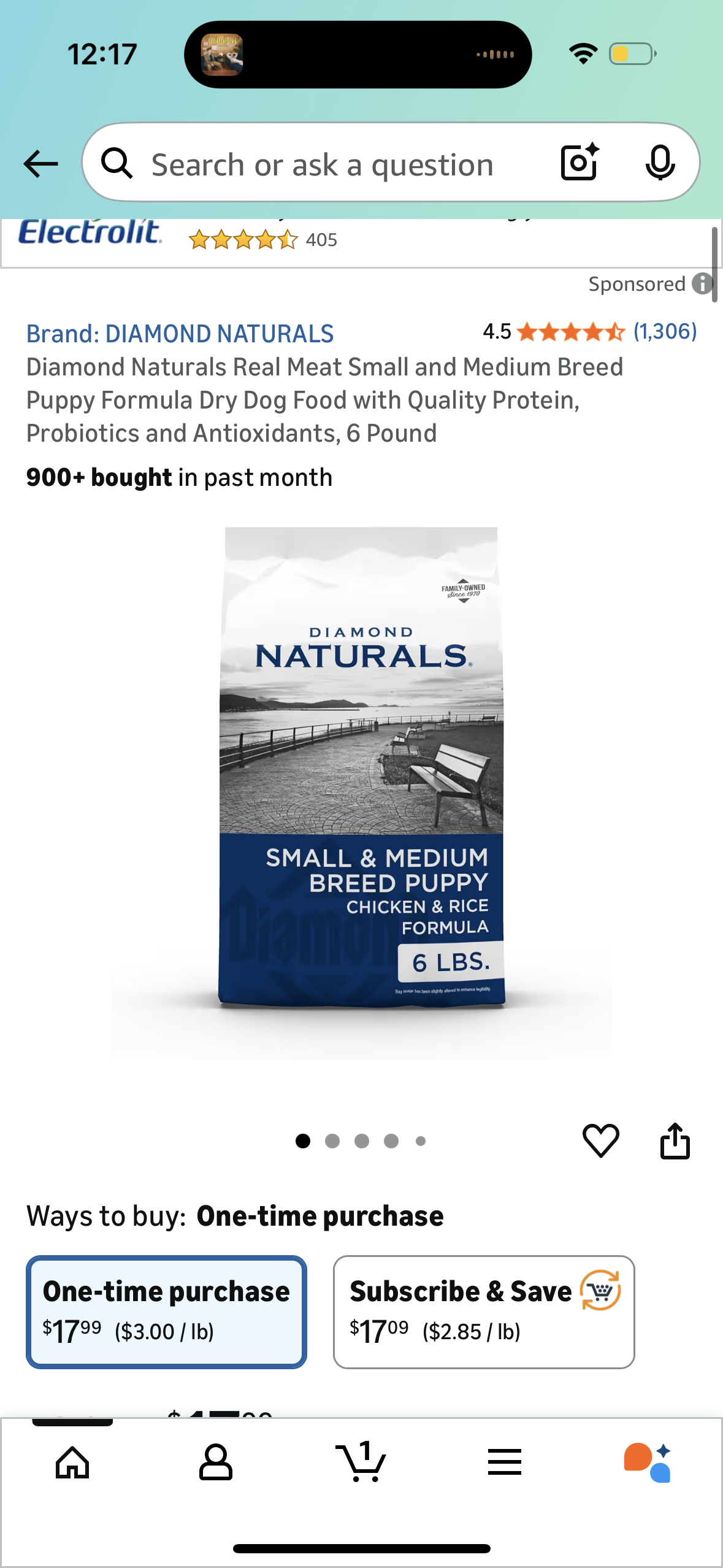The image size is (723, 1568).
Task: Open the Brand: DIAMOND NATURALS link
Action: (x=180, y=334)
